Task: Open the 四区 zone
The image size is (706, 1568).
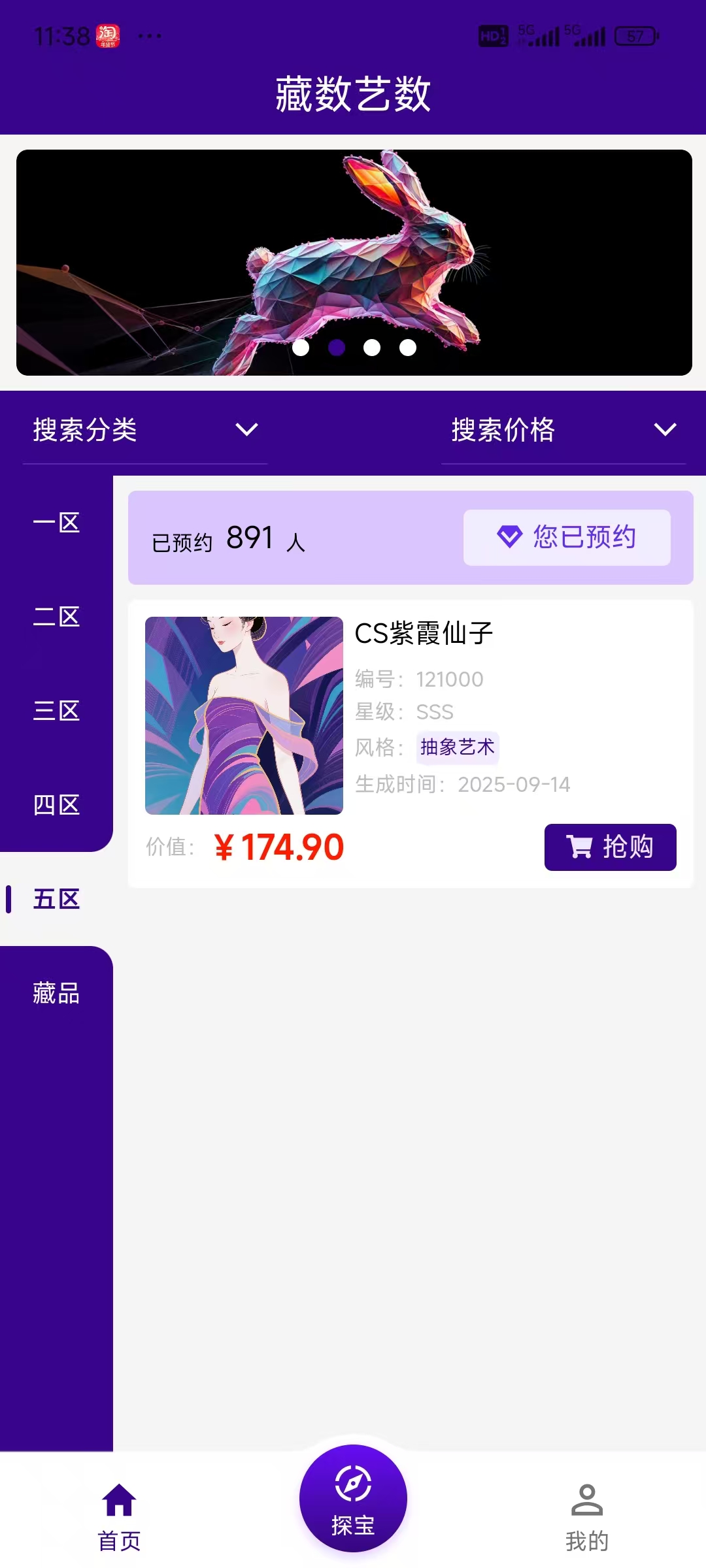Action: (x=56, y=805)
